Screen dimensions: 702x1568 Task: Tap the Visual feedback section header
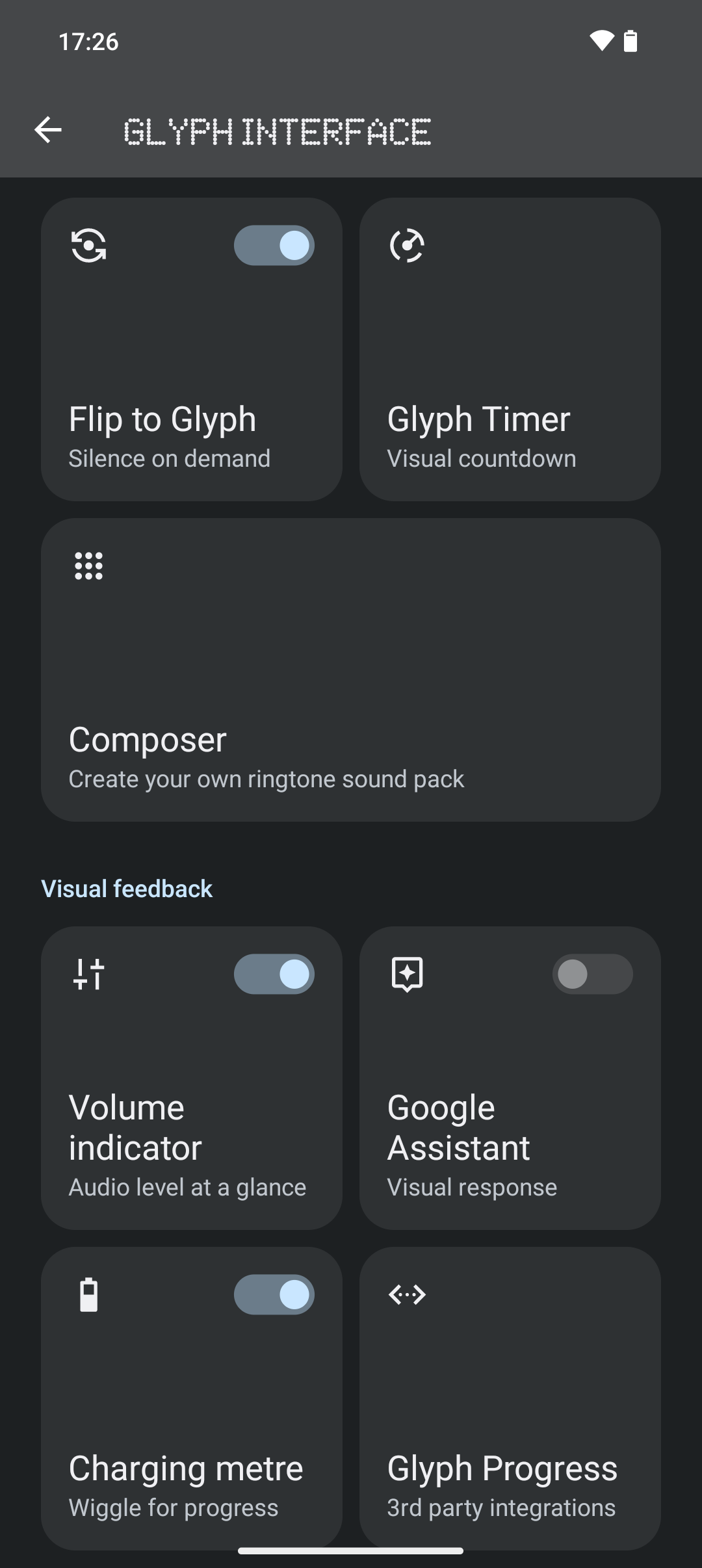[127, 887]
